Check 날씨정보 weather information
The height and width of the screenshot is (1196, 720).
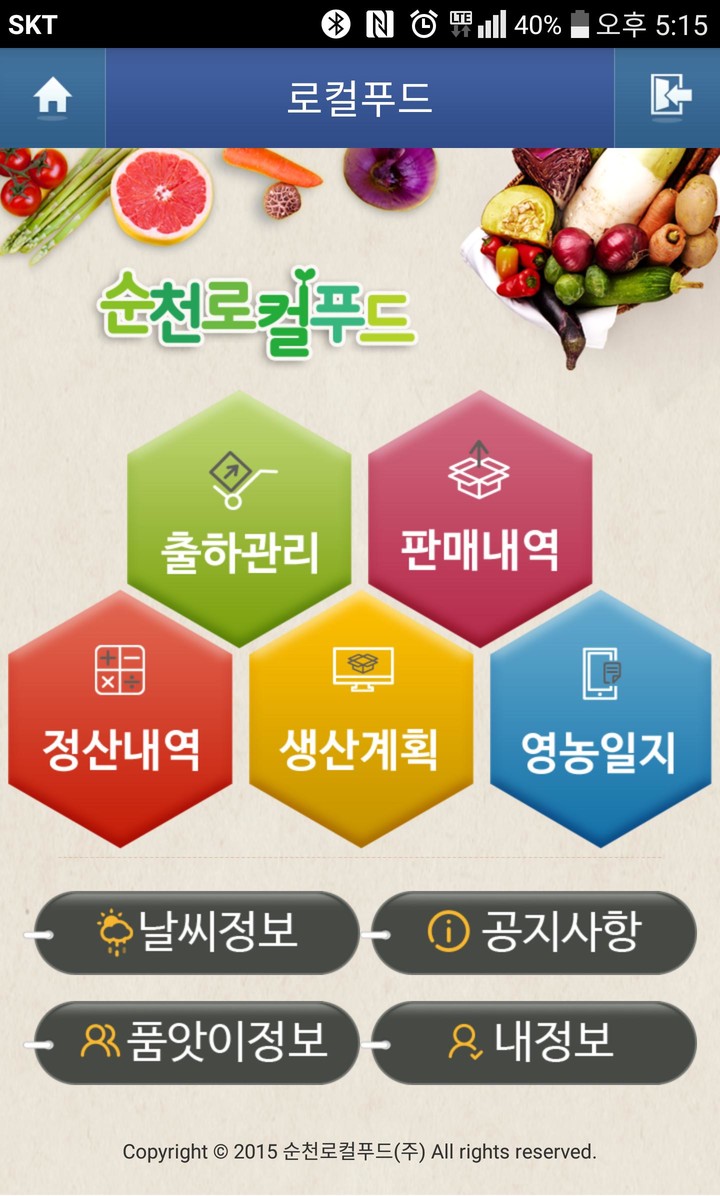pyautogui.click(x=197, y=933)
